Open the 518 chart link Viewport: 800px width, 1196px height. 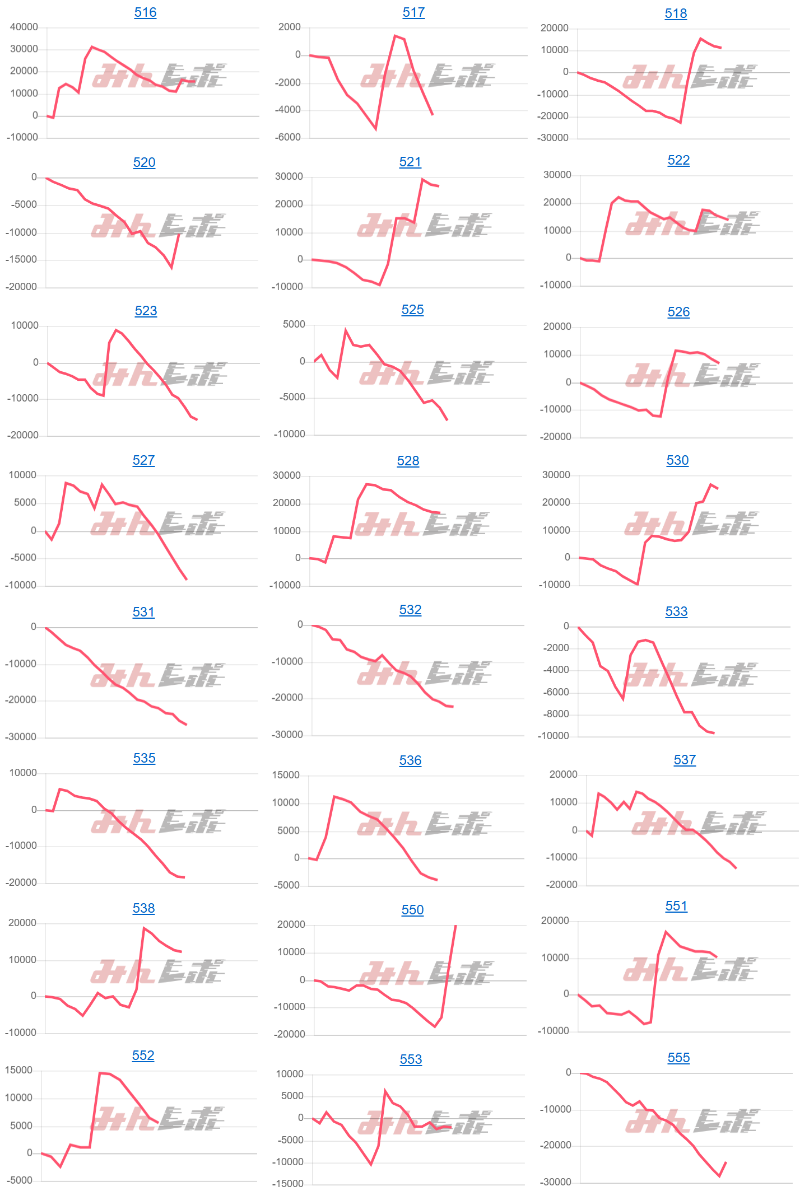tap(676, 13)
